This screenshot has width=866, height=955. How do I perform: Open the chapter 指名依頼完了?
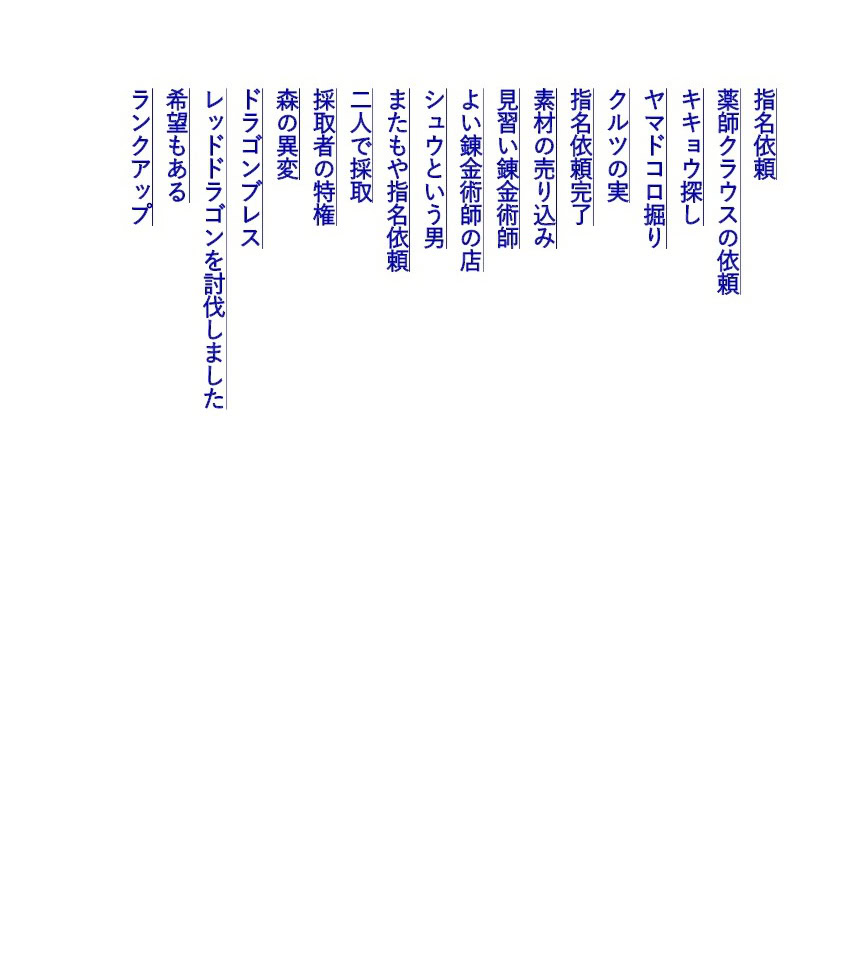[x=582, y=157]
